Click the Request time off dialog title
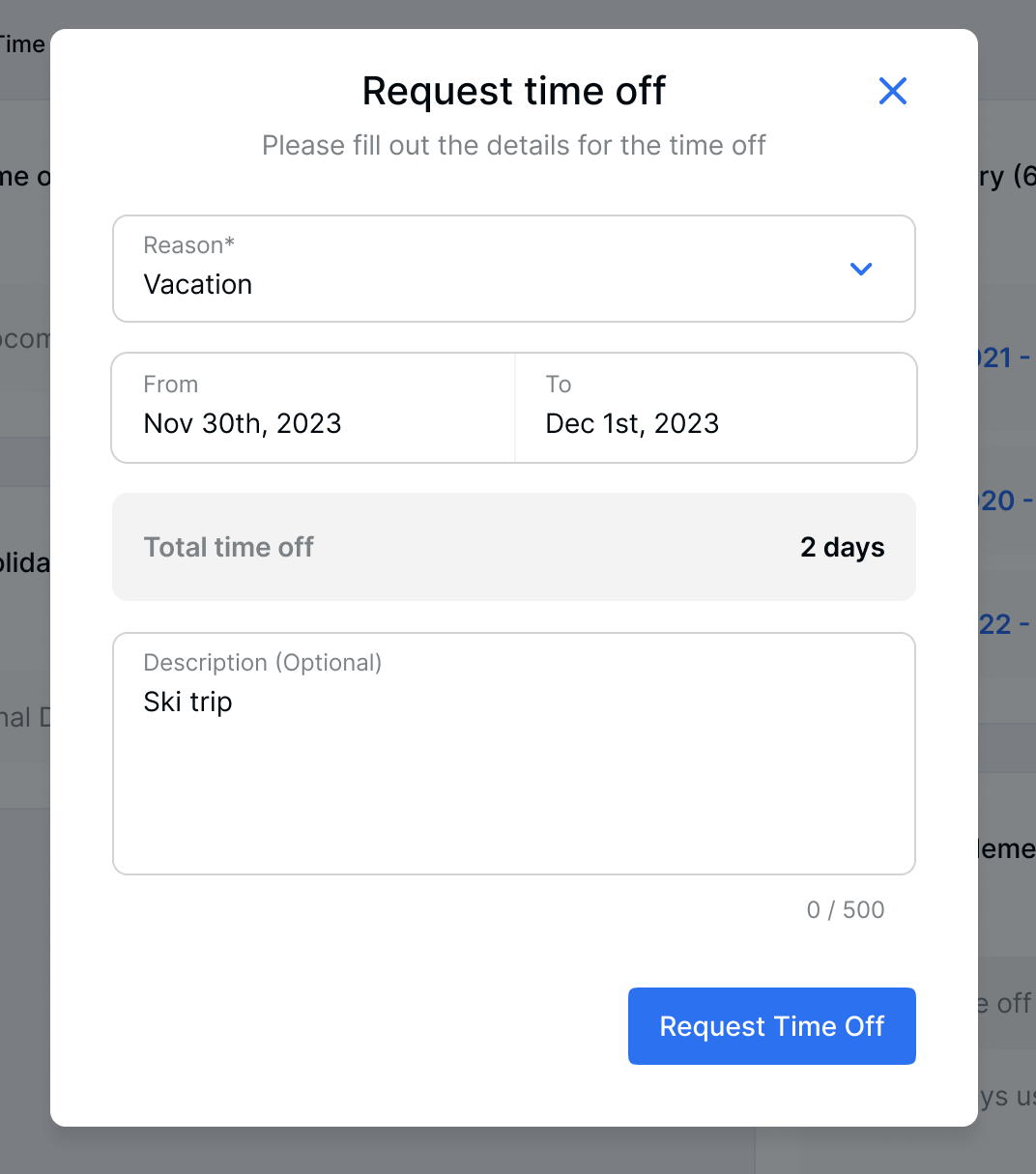This screenshot has width=1036, height=1174. pyautogui.click(x=513, y=90)
